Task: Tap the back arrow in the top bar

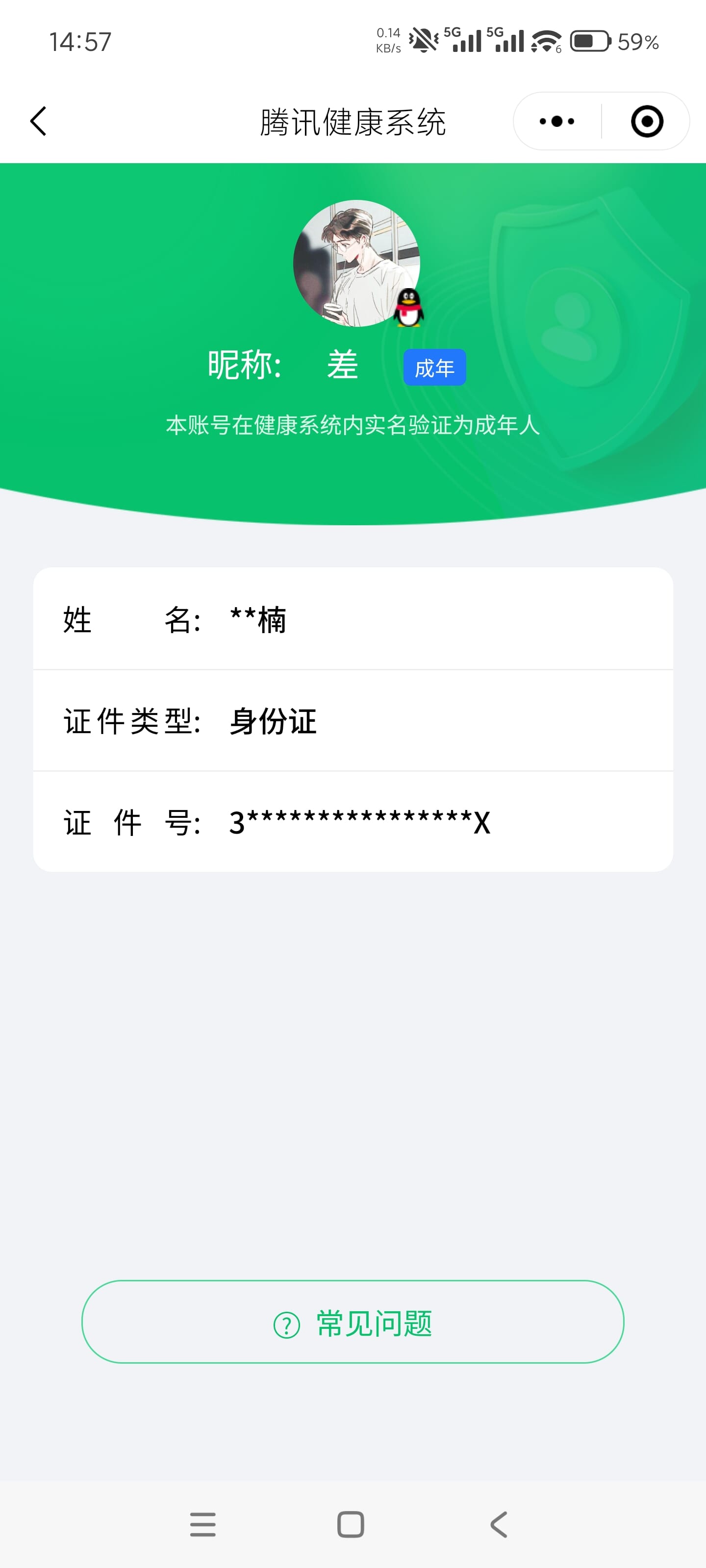Action: [38, 121]
